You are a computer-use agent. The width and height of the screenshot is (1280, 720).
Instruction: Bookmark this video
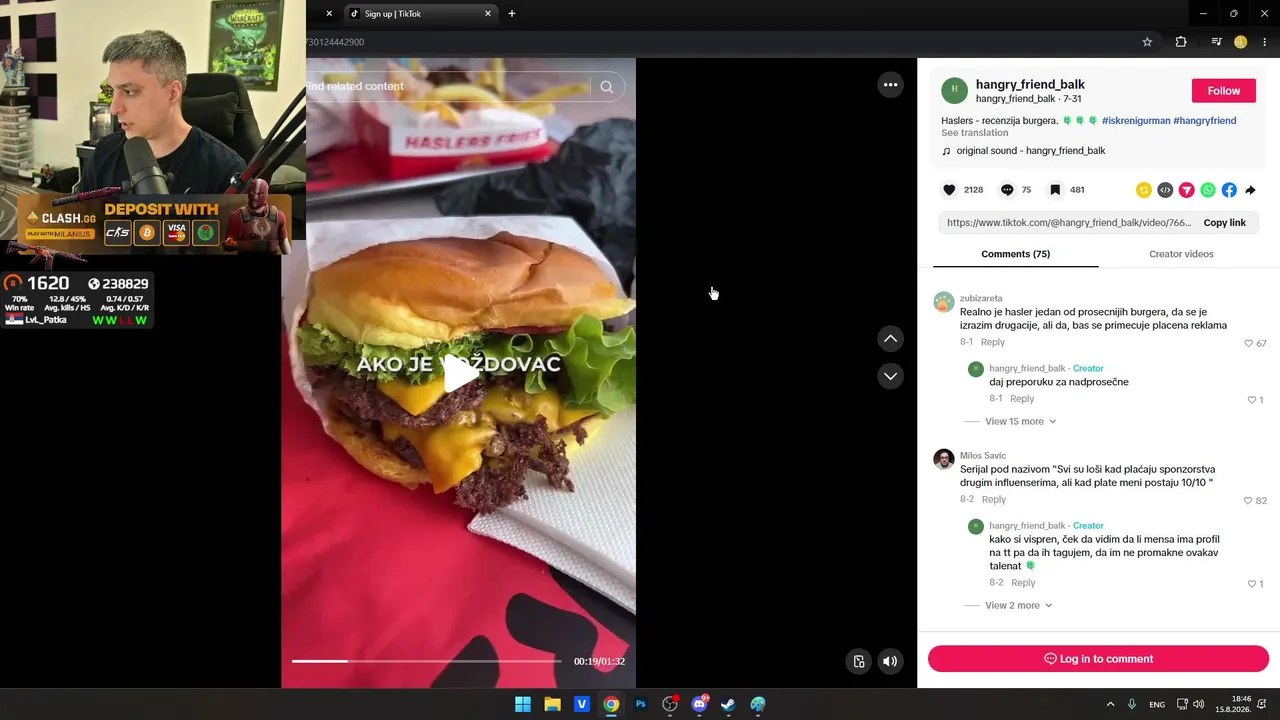coord(1055,190)
